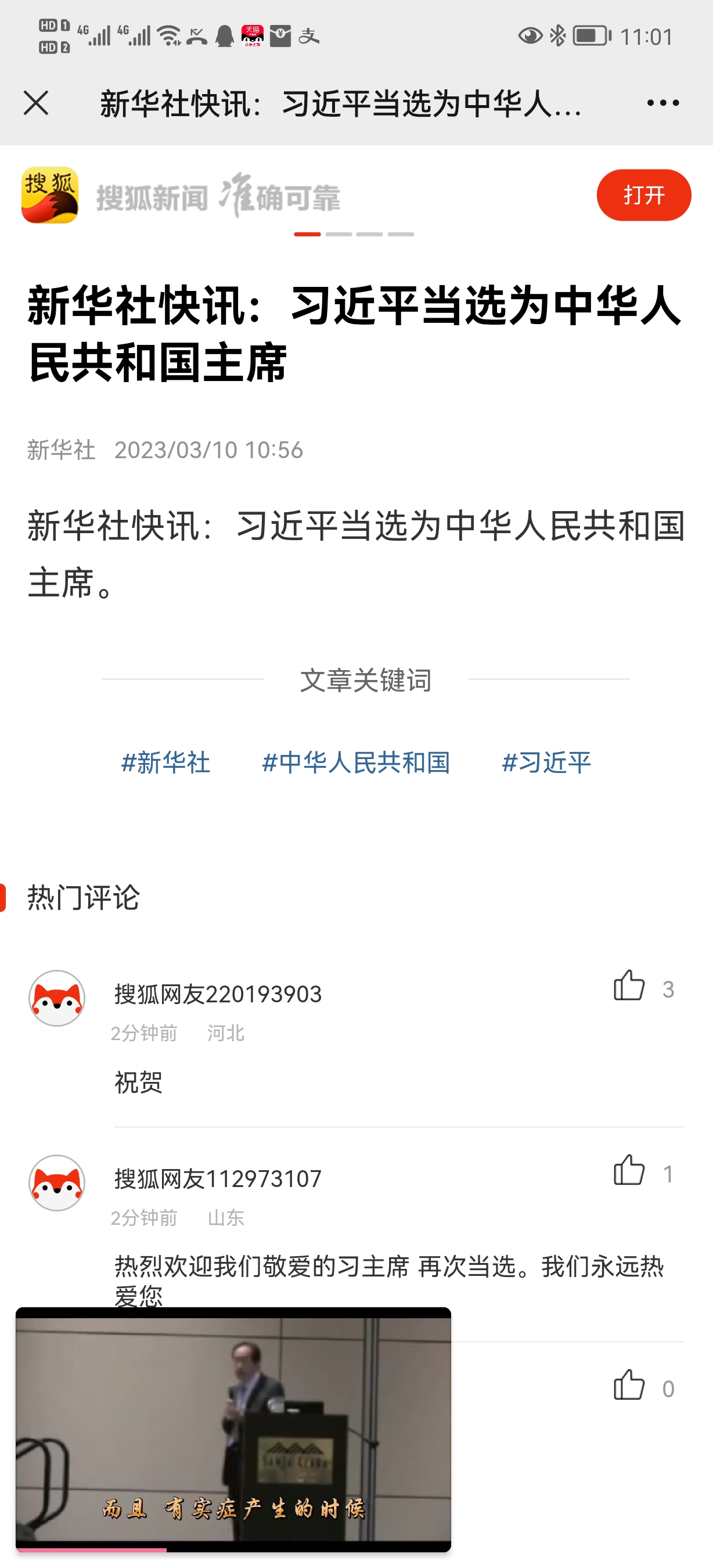Open the avatar of 搜狐网友112973107
Image resolution: width=713 pixels, height=1568 pixels.
pos(56,1183)
